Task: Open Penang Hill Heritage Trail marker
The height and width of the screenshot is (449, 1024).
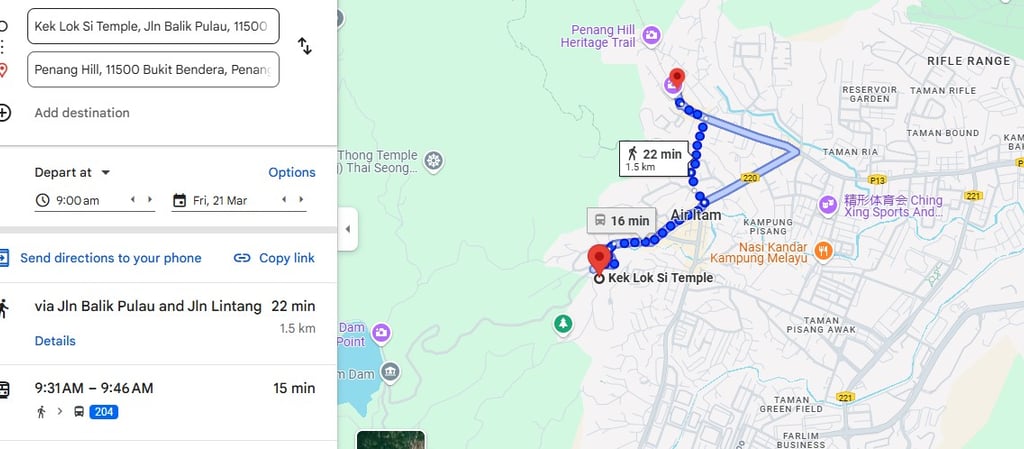Action: pyautogui.click(x=652, y=37)
